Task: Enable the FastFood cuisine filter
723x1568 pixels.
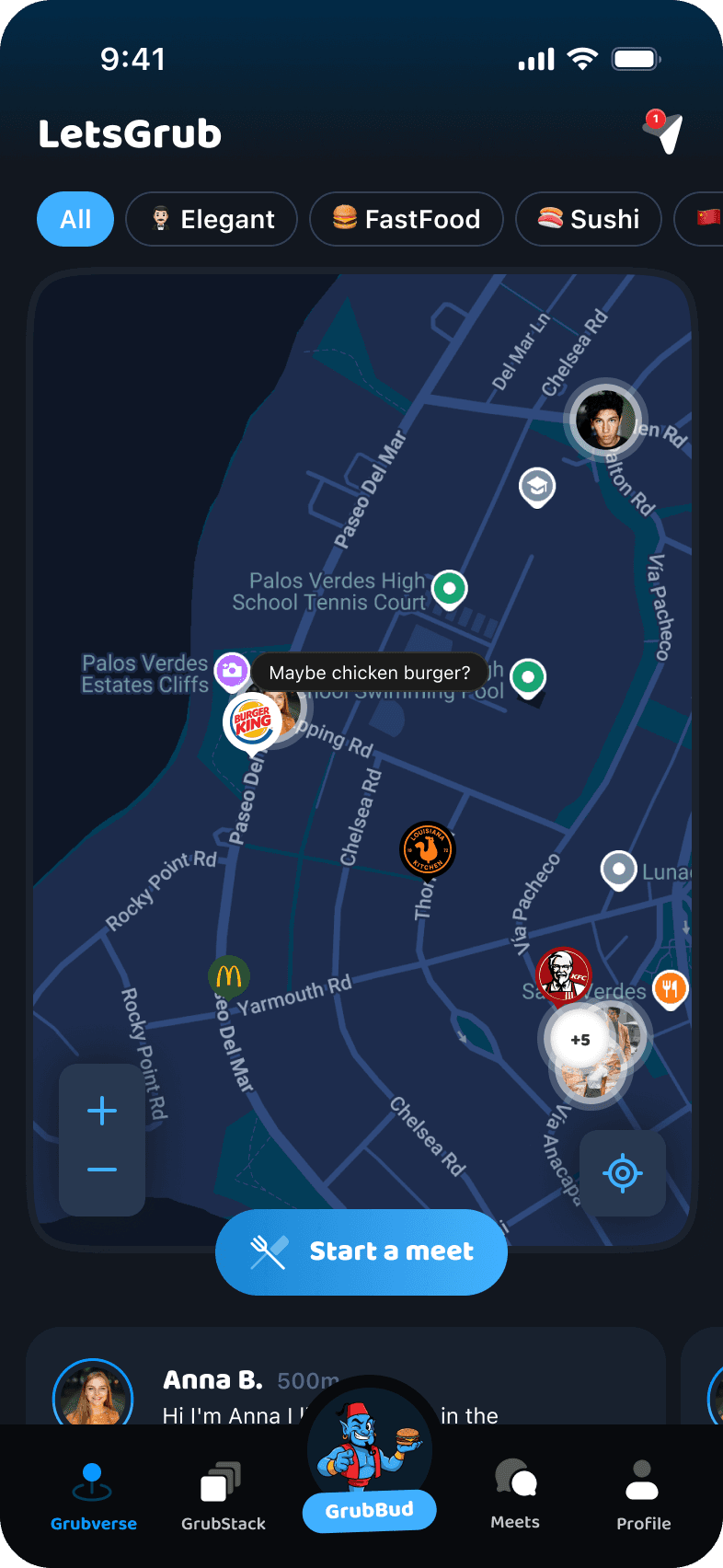Action: 406,219
